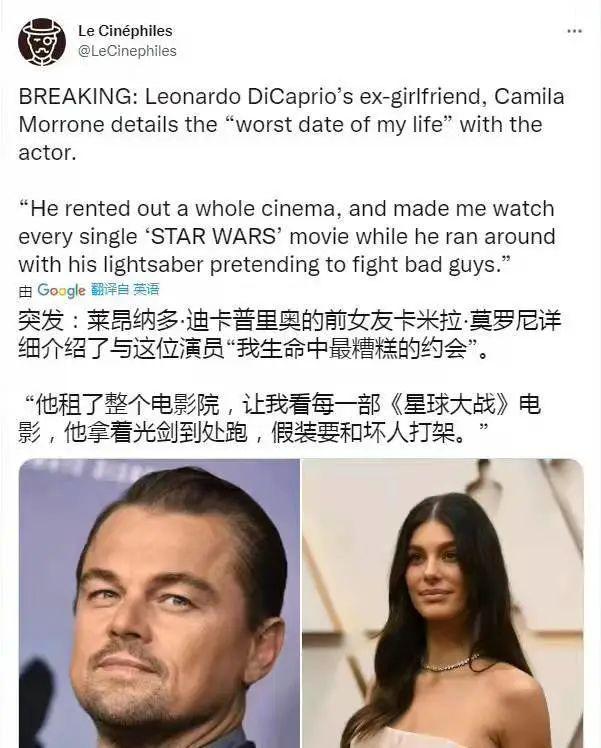This screenshot has height=748, width=601.
Task: Open the right photo in the tweet
Action: [442, 603]
